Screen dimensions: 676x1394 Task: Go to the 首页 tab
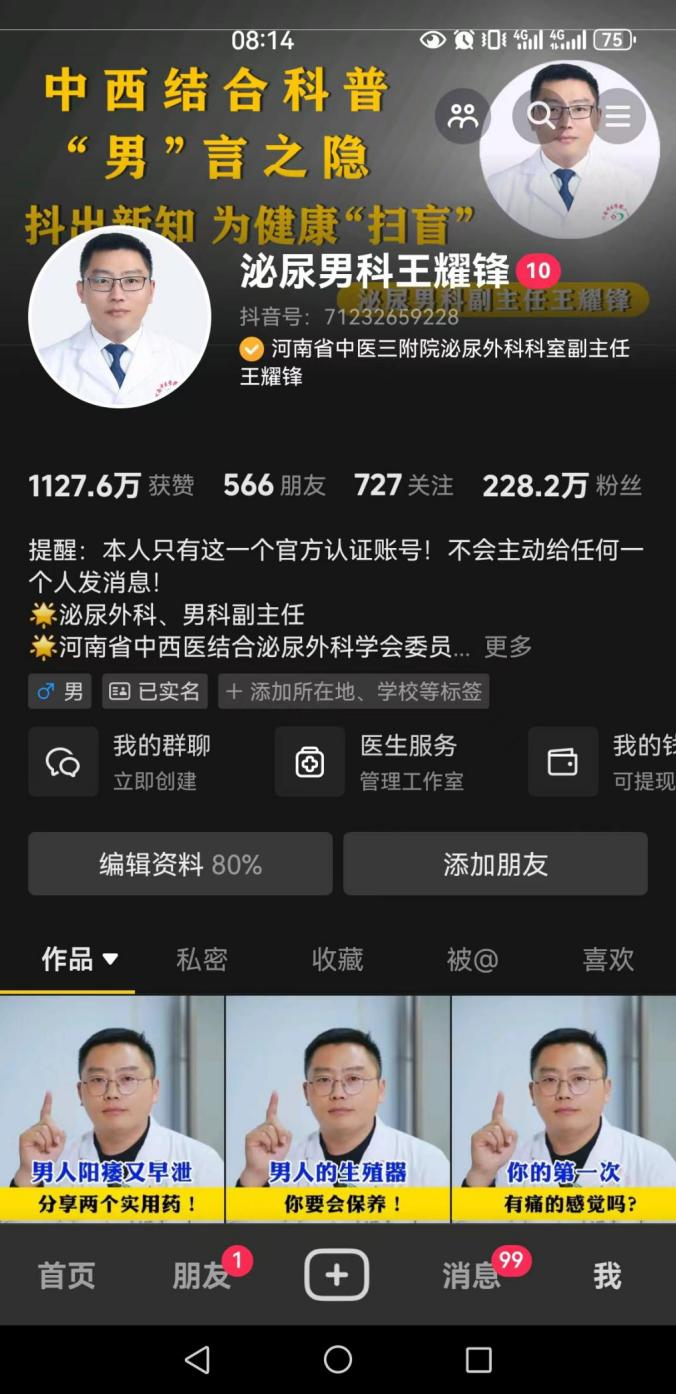click(66, 1276)
